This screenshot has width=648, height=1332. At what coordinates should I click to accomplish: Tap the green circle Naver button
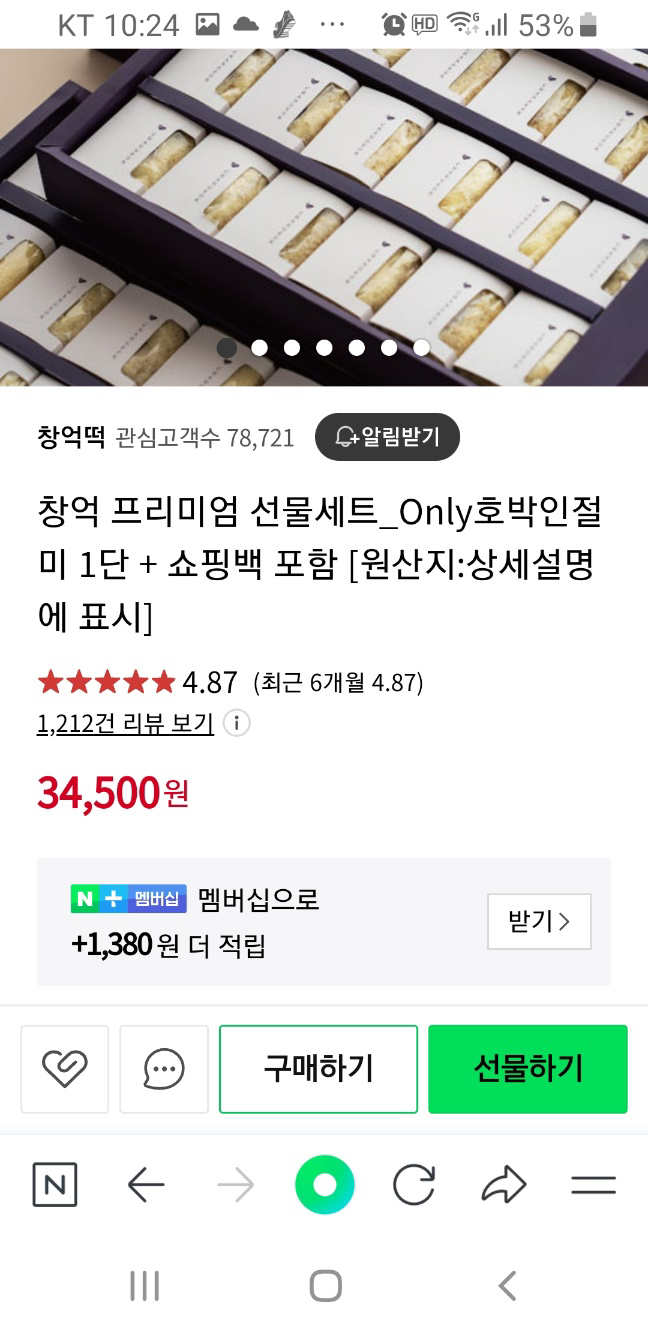click(325, 1186)
